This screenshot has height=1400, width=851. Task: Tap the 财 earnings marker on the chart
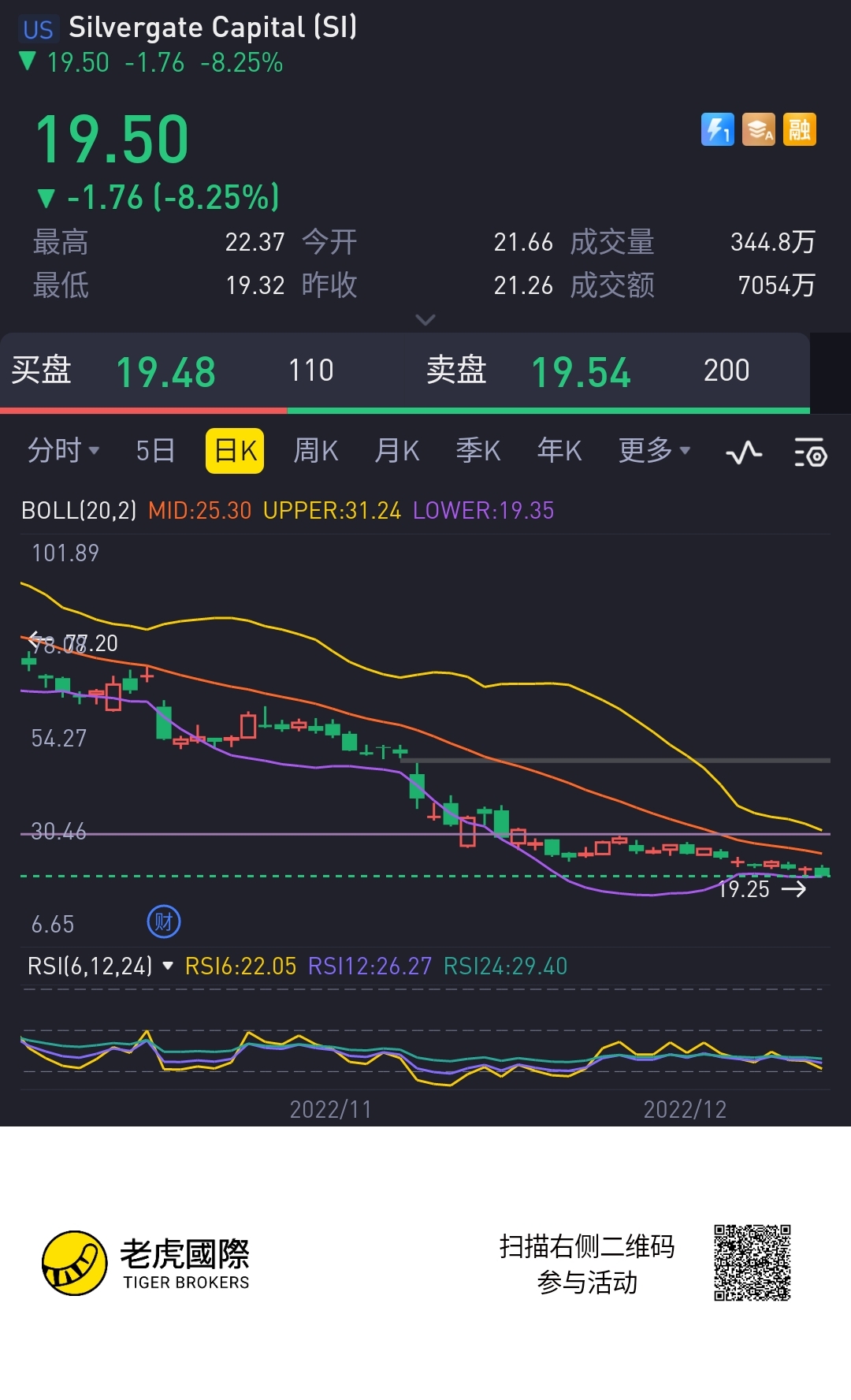[x=164, y=922]
